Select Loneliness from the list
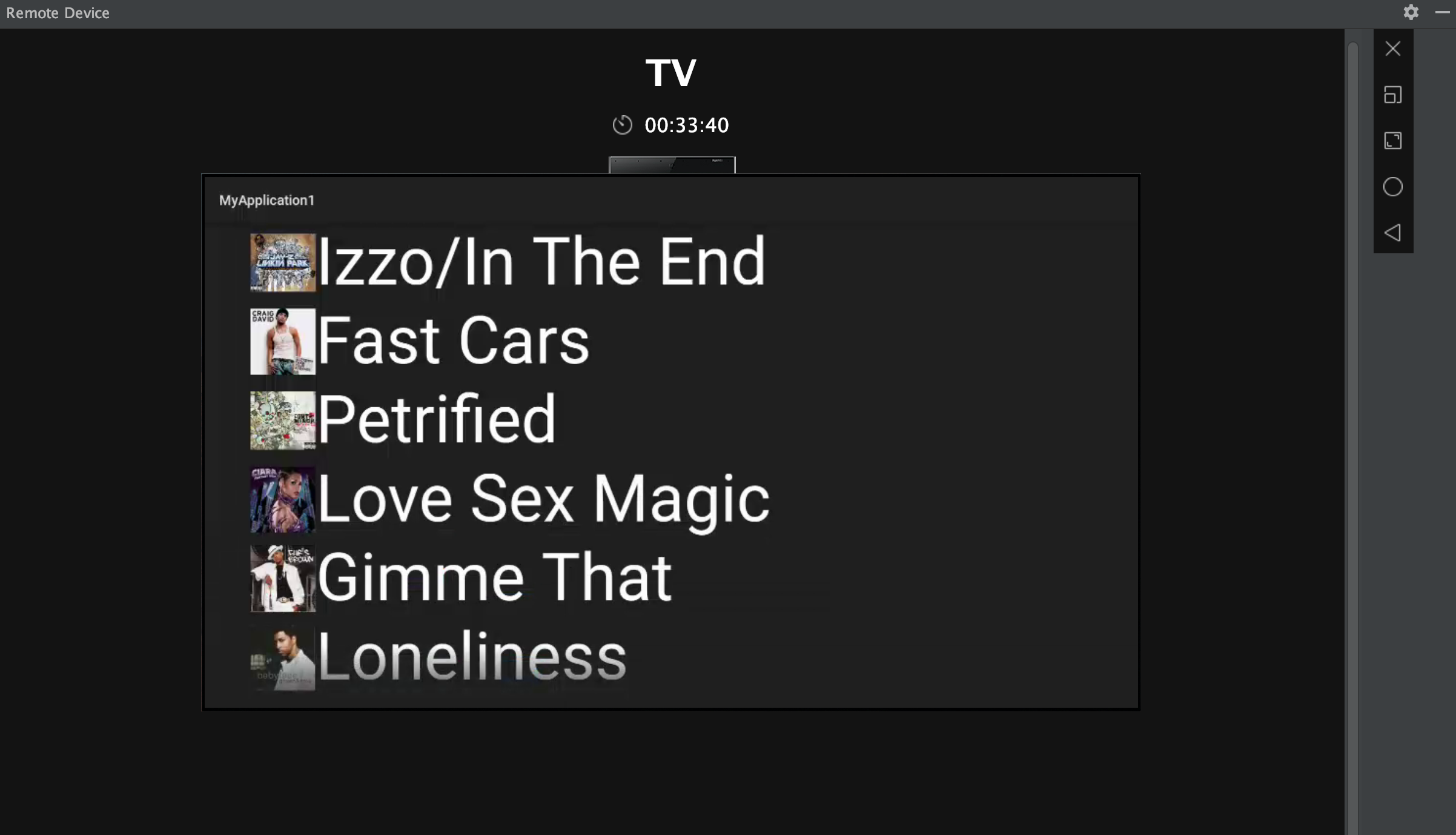The width and height of the screenshot is (1456, 835). (x=471, y=657)
